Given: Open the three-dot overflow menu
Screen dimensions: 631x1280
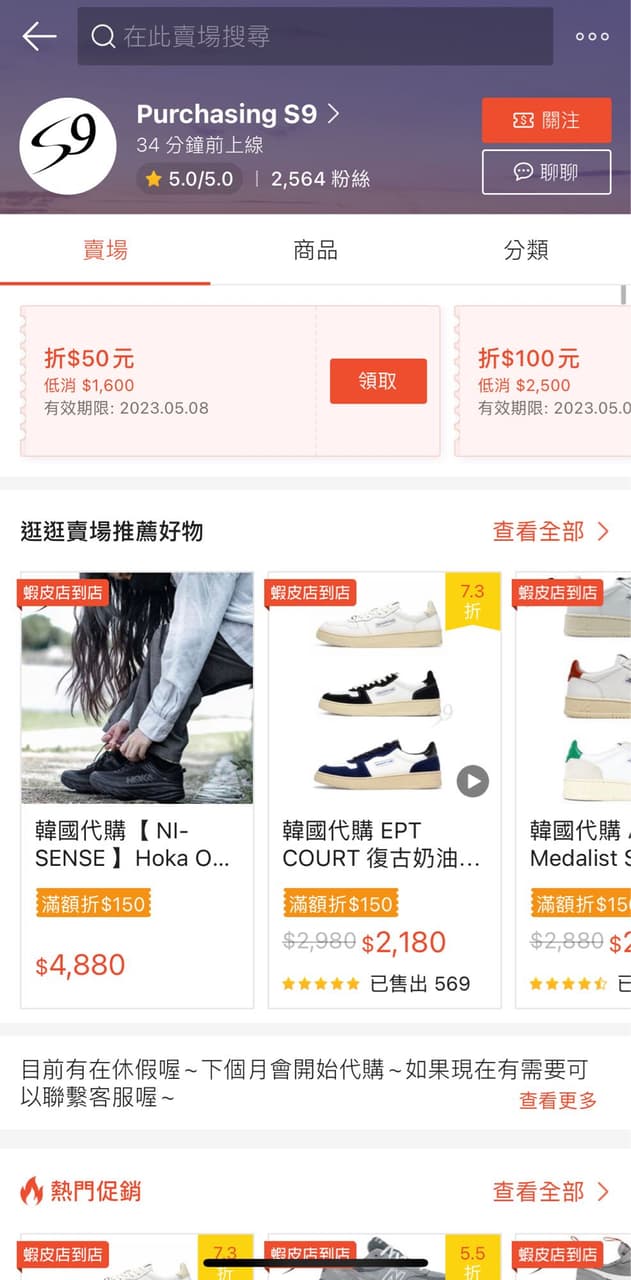Looking at the screenshot, I should coord(592,37).
